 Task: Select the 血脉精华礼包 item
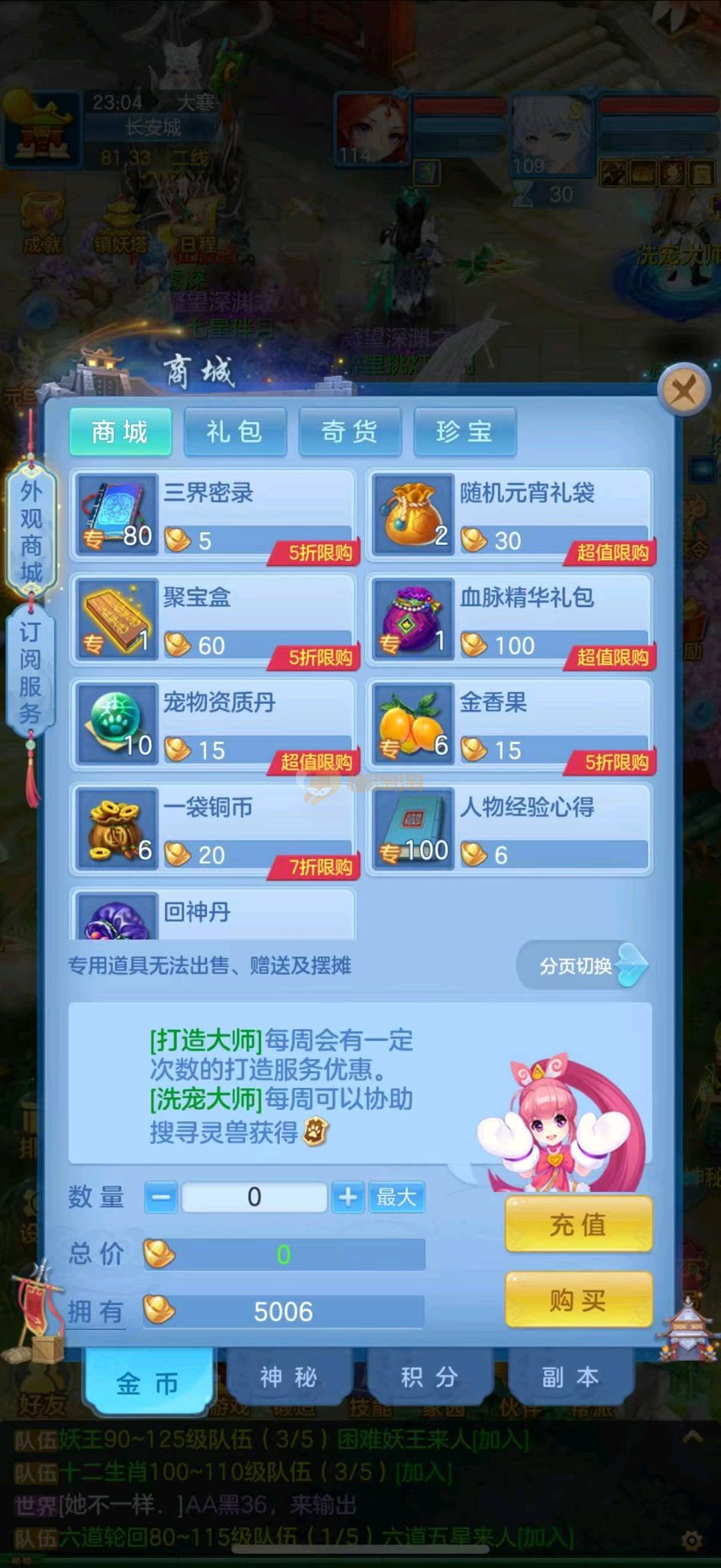(510, 619)
